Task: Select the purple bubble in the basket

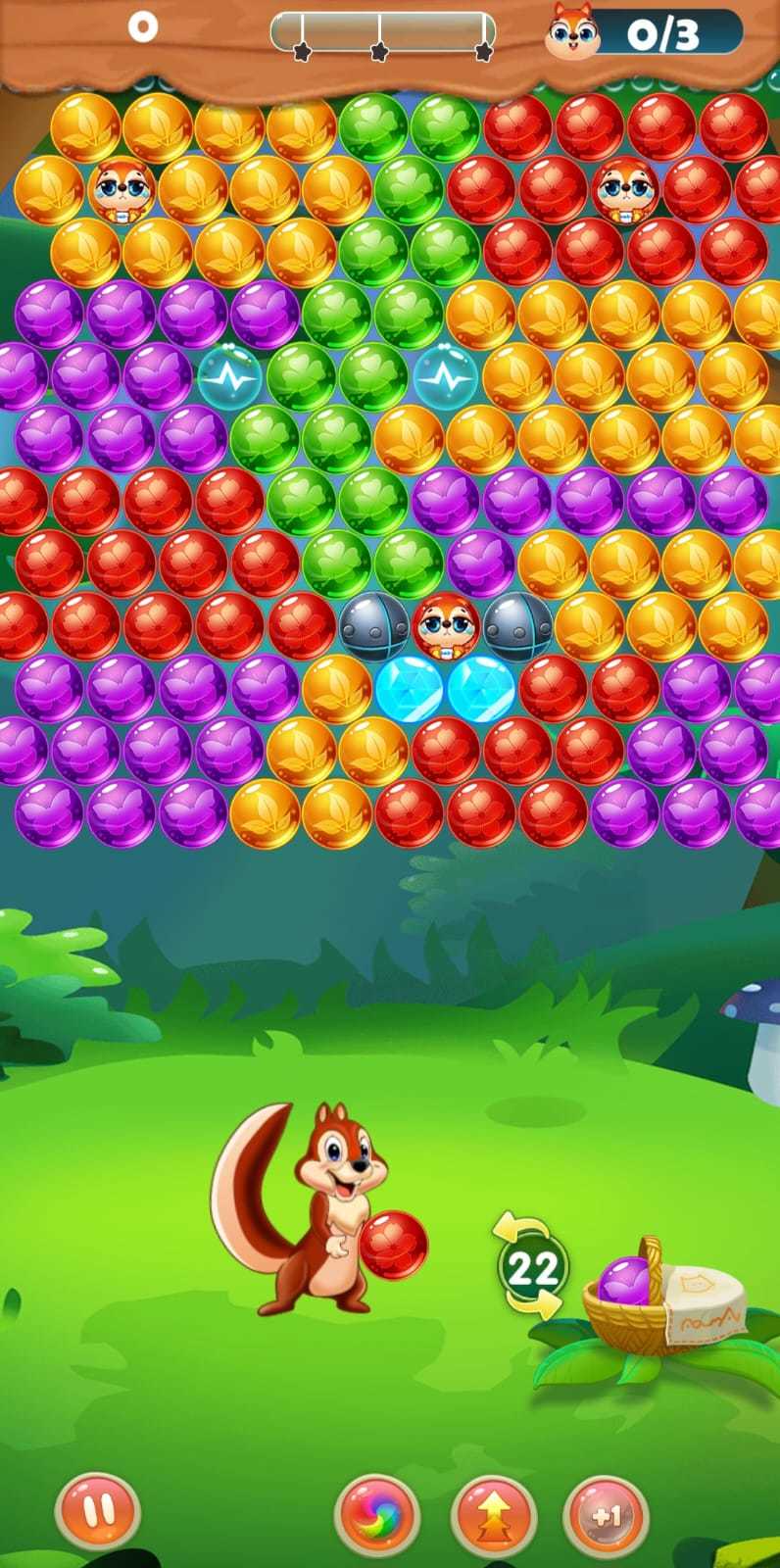Action: [x=626, y=1281]
